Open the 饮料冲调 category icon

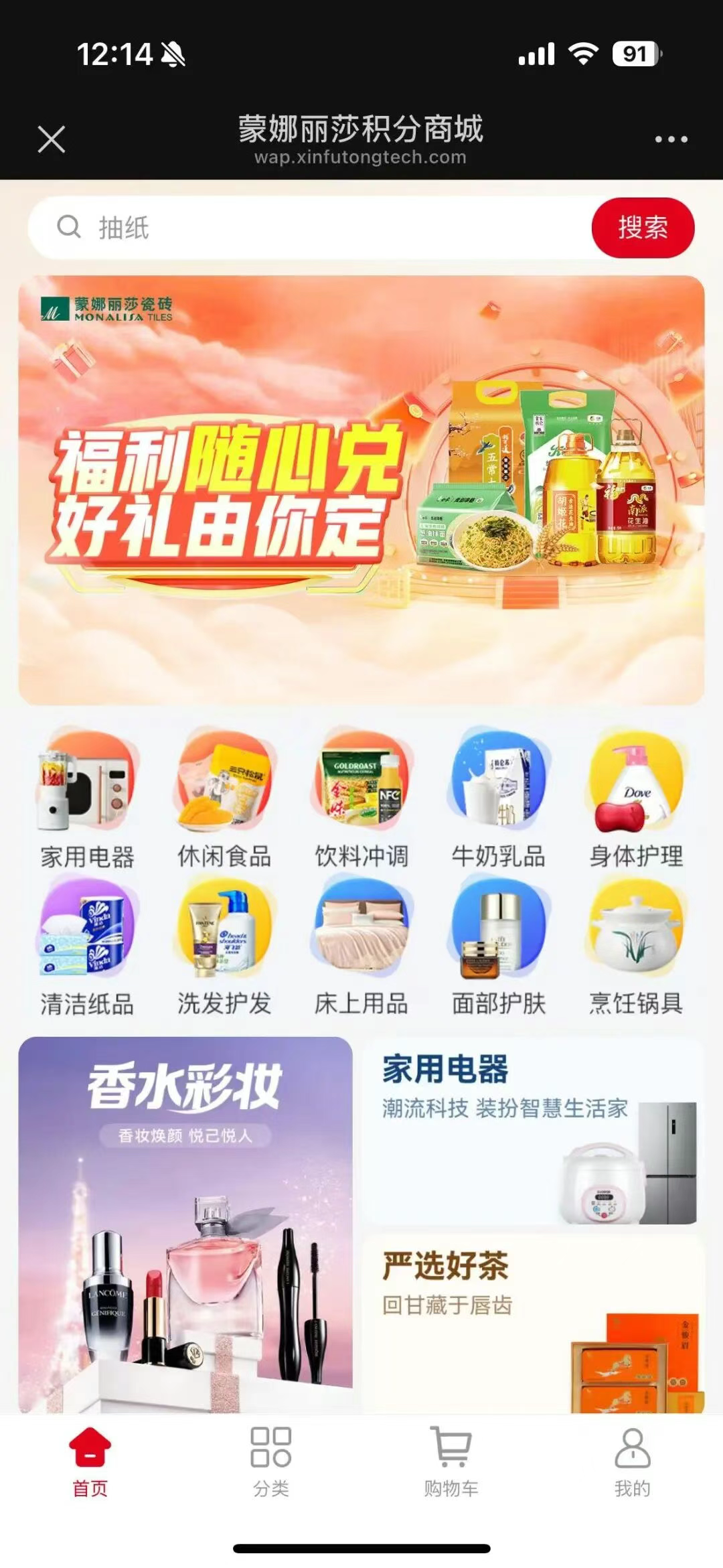pos(361,790)
